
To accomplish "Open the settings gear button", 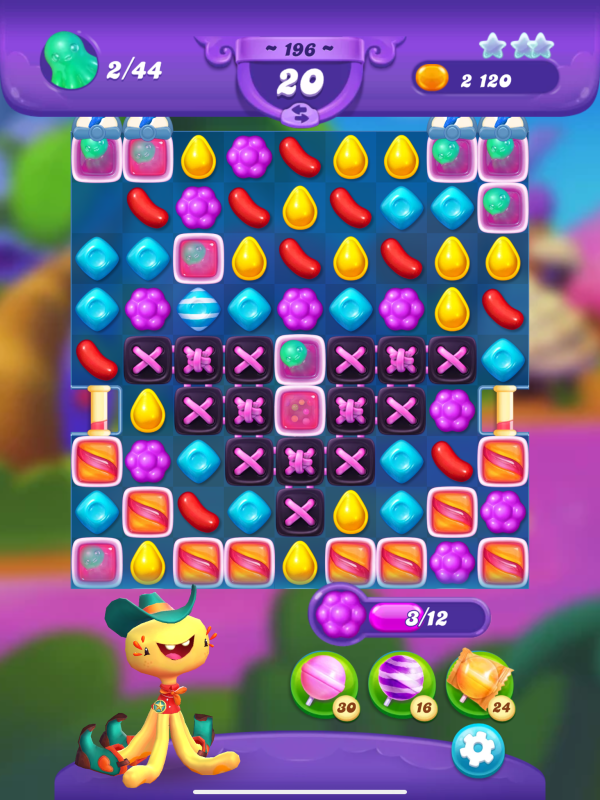I will pos(477,749).
